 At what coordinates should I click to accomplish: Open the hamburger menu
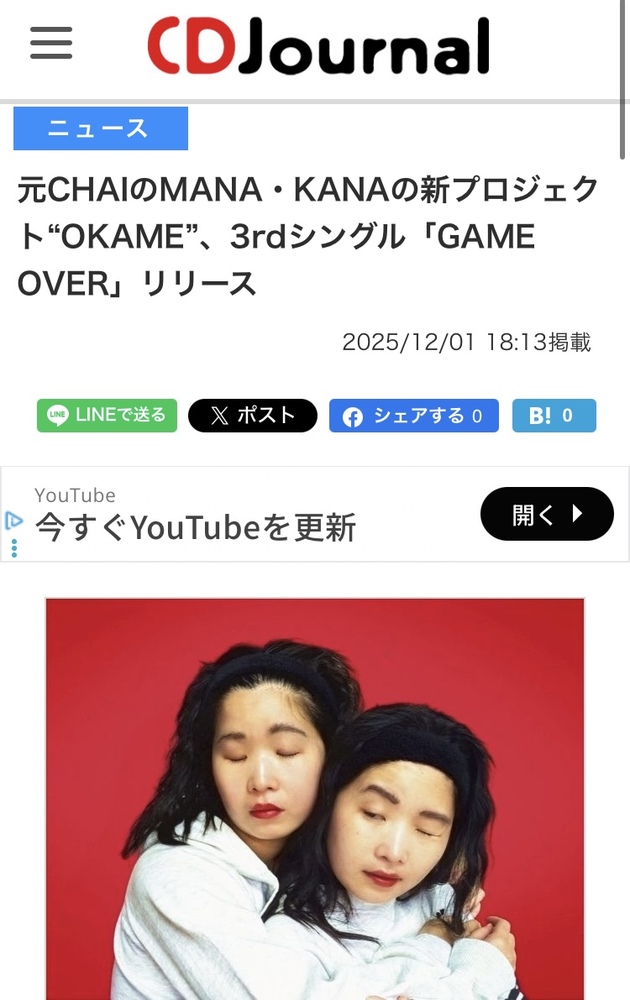[x=51, y=43]
